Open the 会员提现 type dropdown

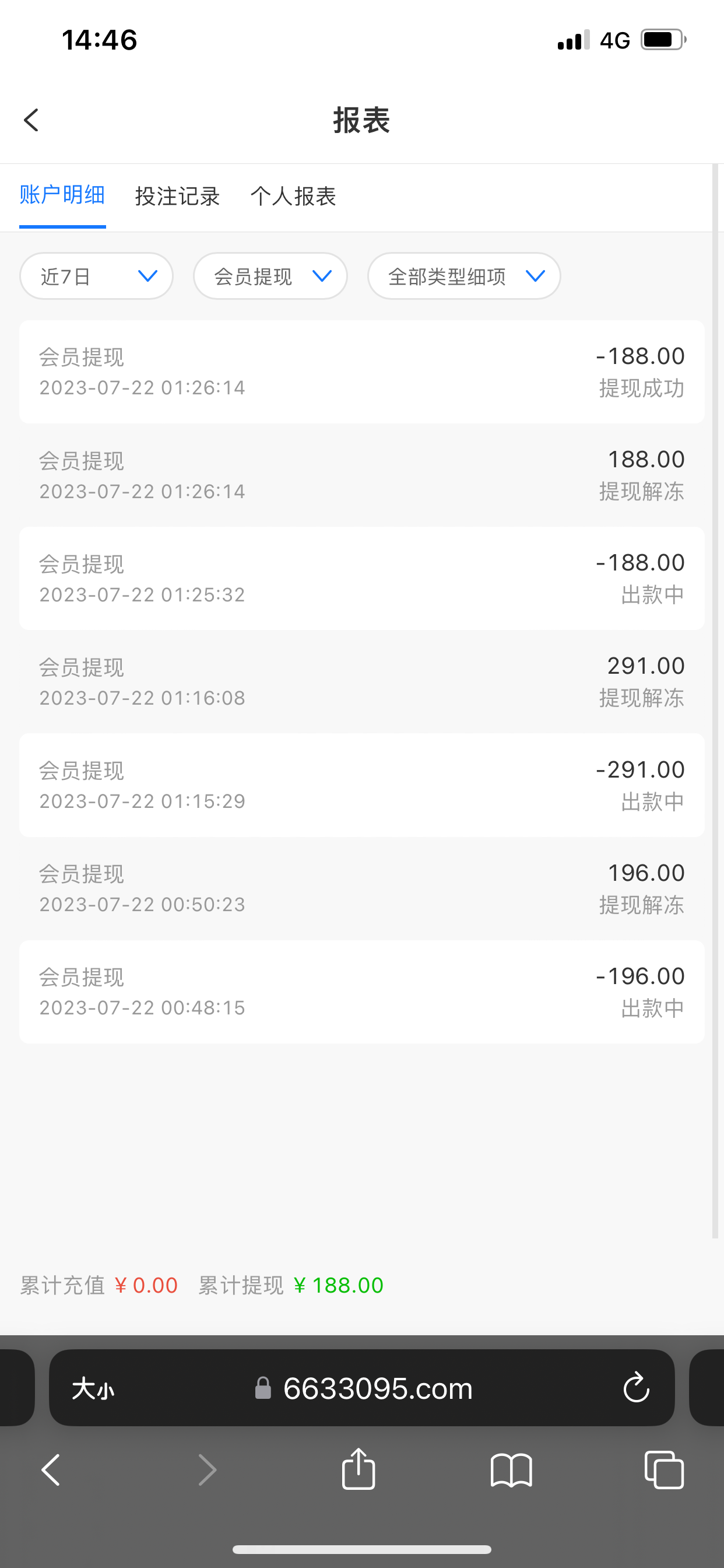pos(270,276)
